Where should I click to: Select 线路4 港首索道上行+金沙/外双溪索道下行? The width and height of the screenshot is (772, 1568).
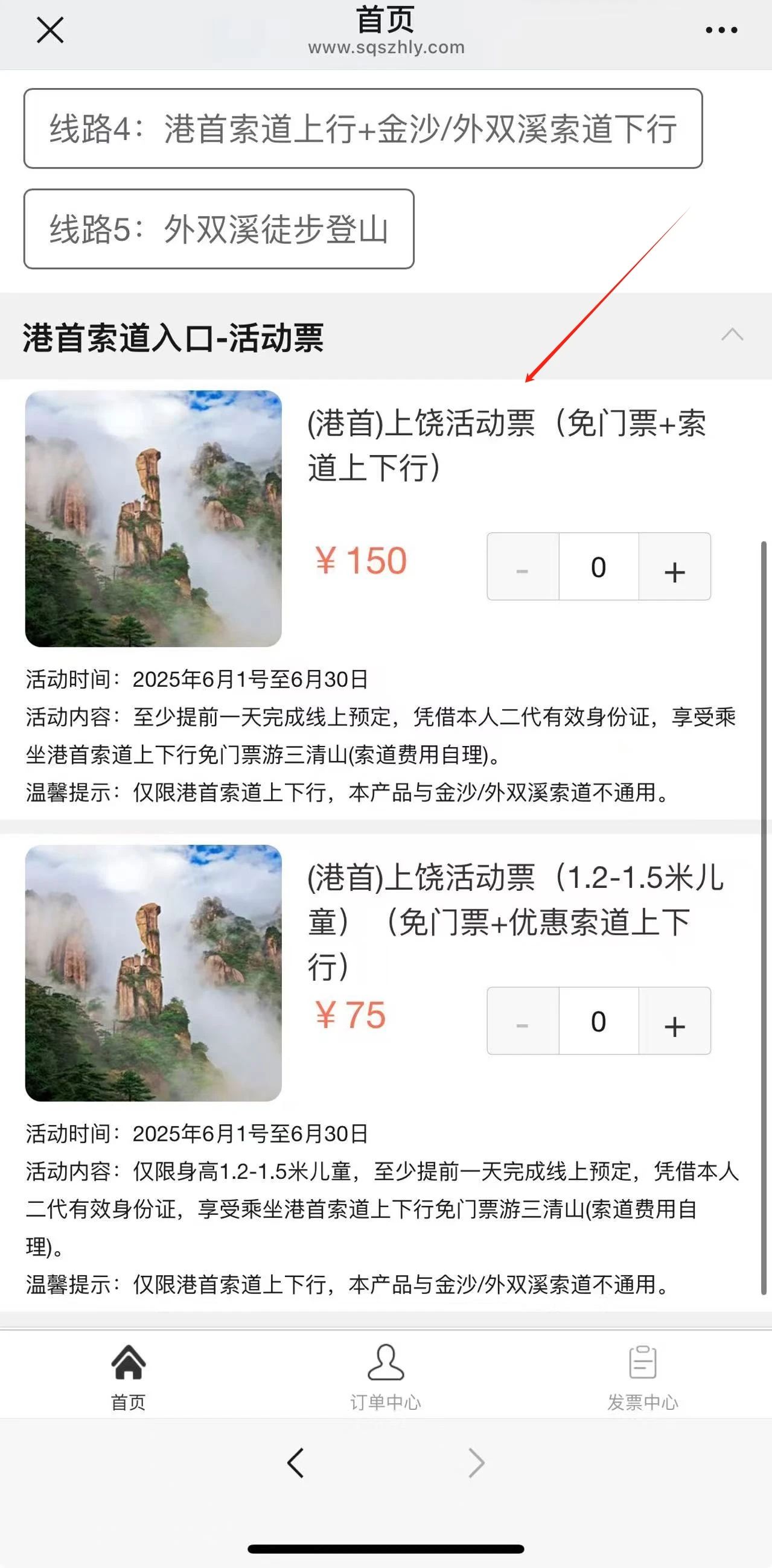[x=363, y=129]
